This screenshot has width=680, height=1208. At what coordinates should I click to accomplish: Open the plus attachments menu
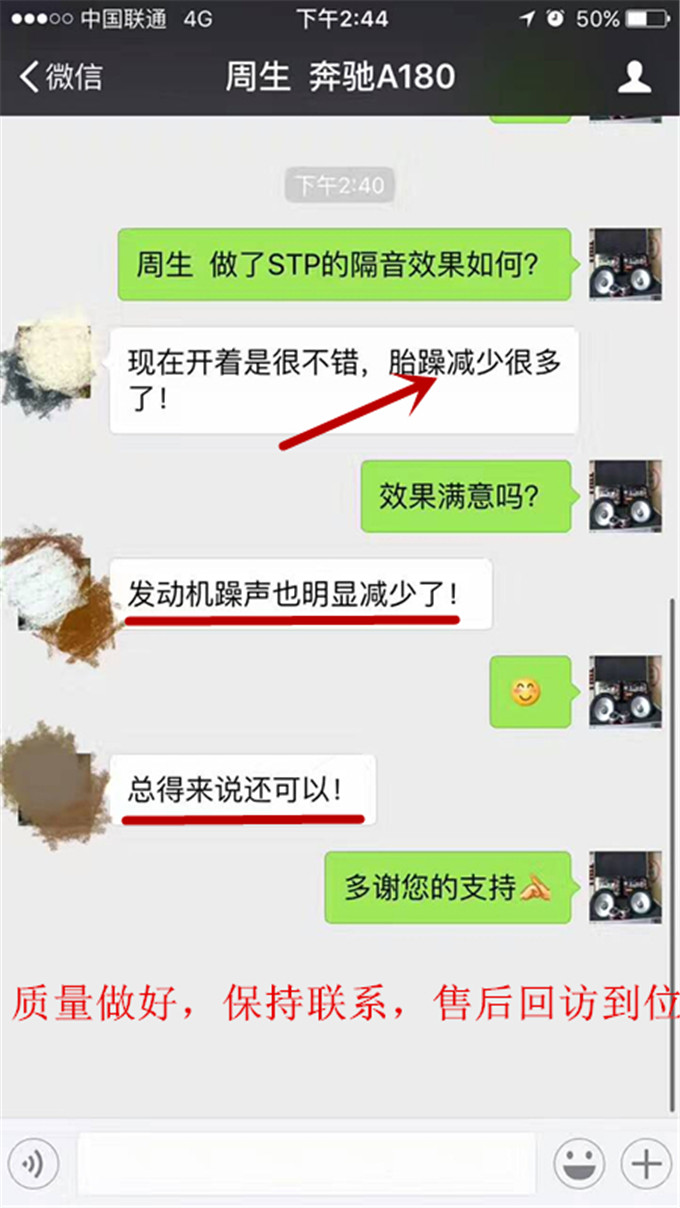click(645, 1165)
